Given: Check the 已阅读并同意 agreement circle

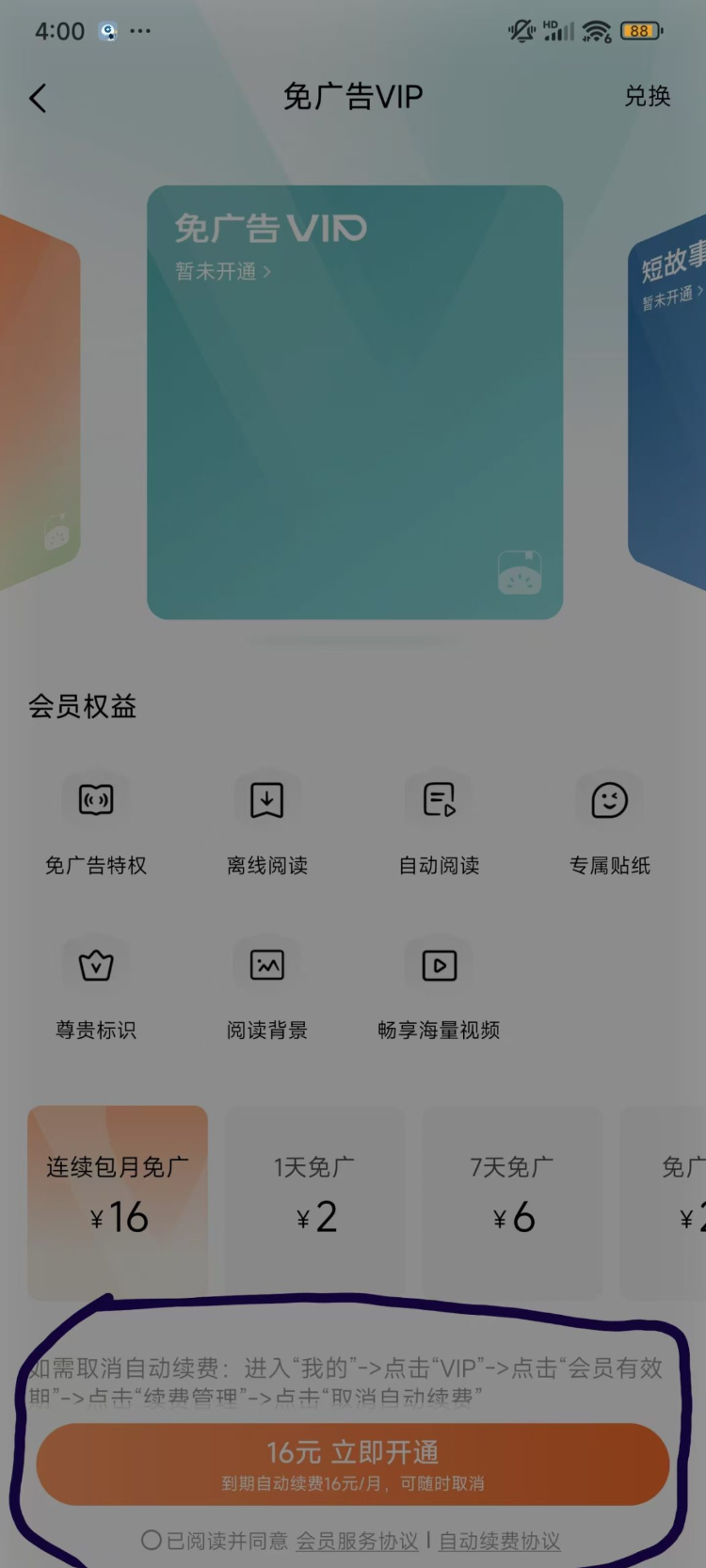Looking at the screenshot, I should point(151,1541).
